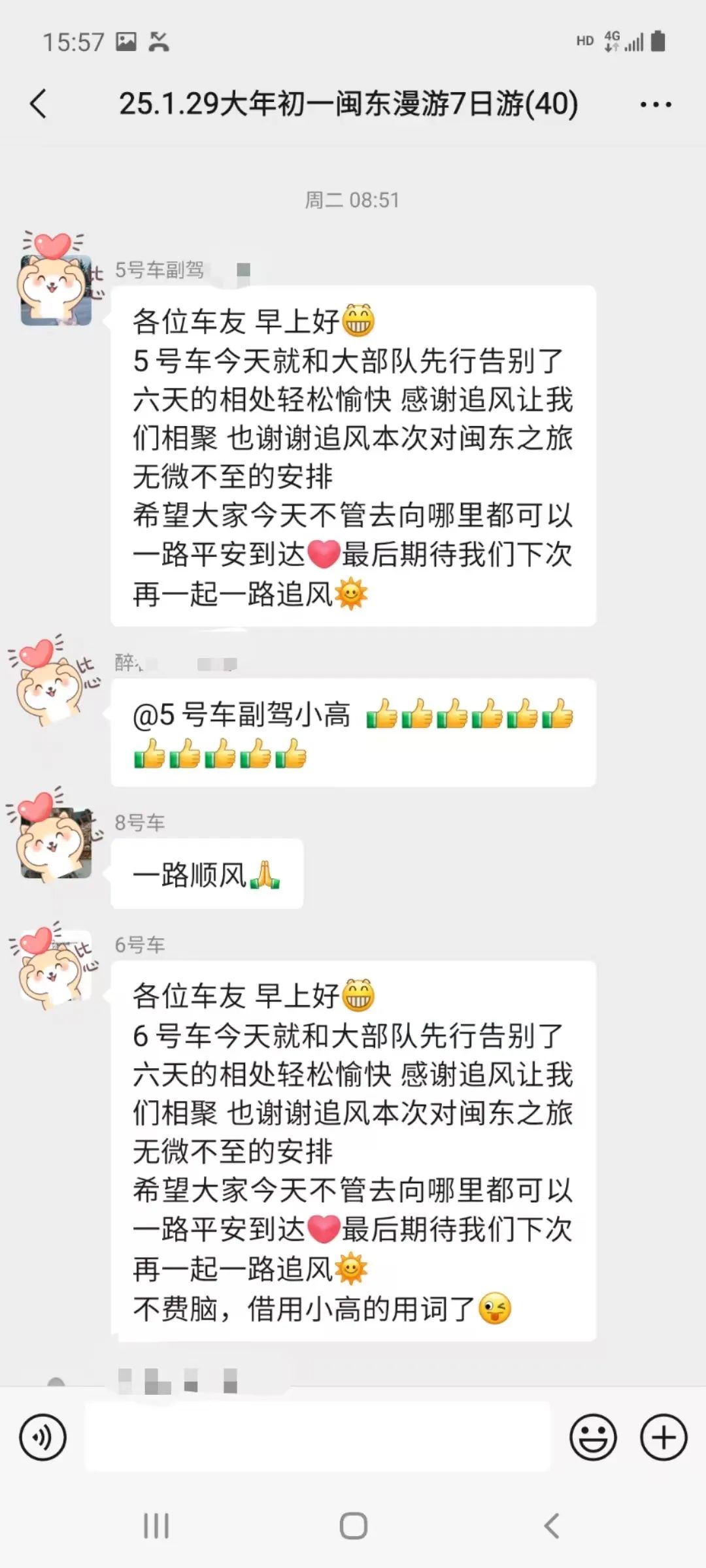Tap the message text field
706x1568 pixels.
(x=318, y=1437)
